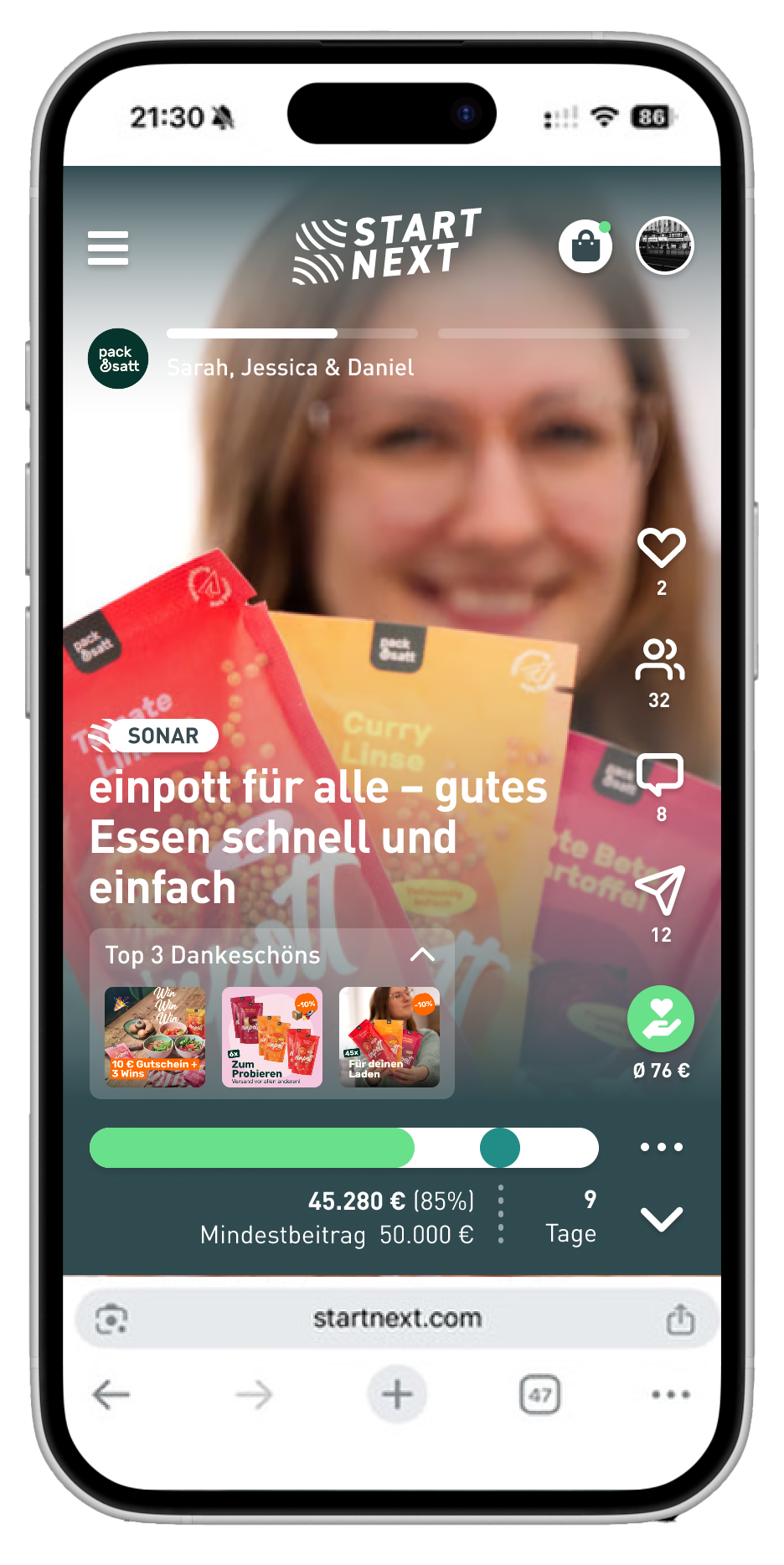784x1565 pixels.
Task: Go back in the browser
Action: (111, 1395)
